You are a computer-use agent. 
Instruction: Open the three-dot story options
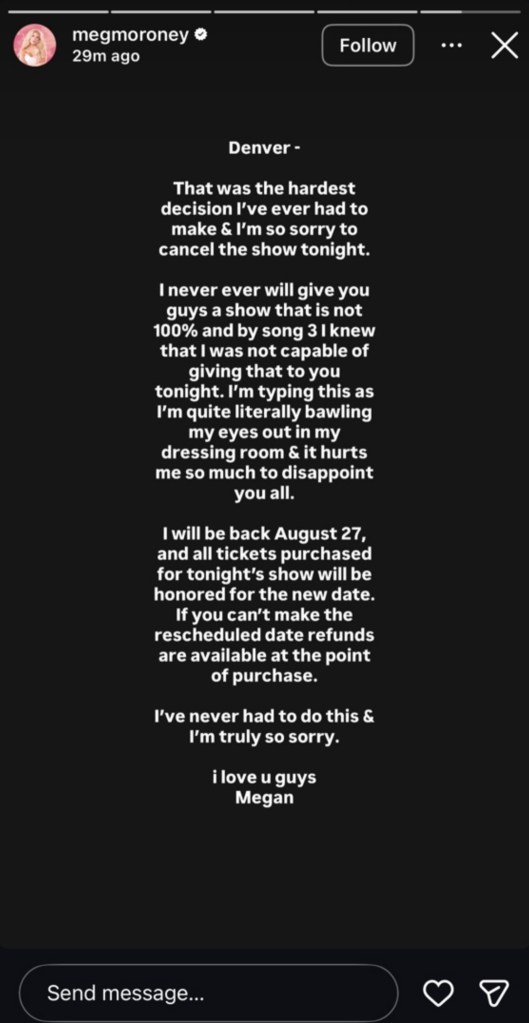[x=451, y=46]
